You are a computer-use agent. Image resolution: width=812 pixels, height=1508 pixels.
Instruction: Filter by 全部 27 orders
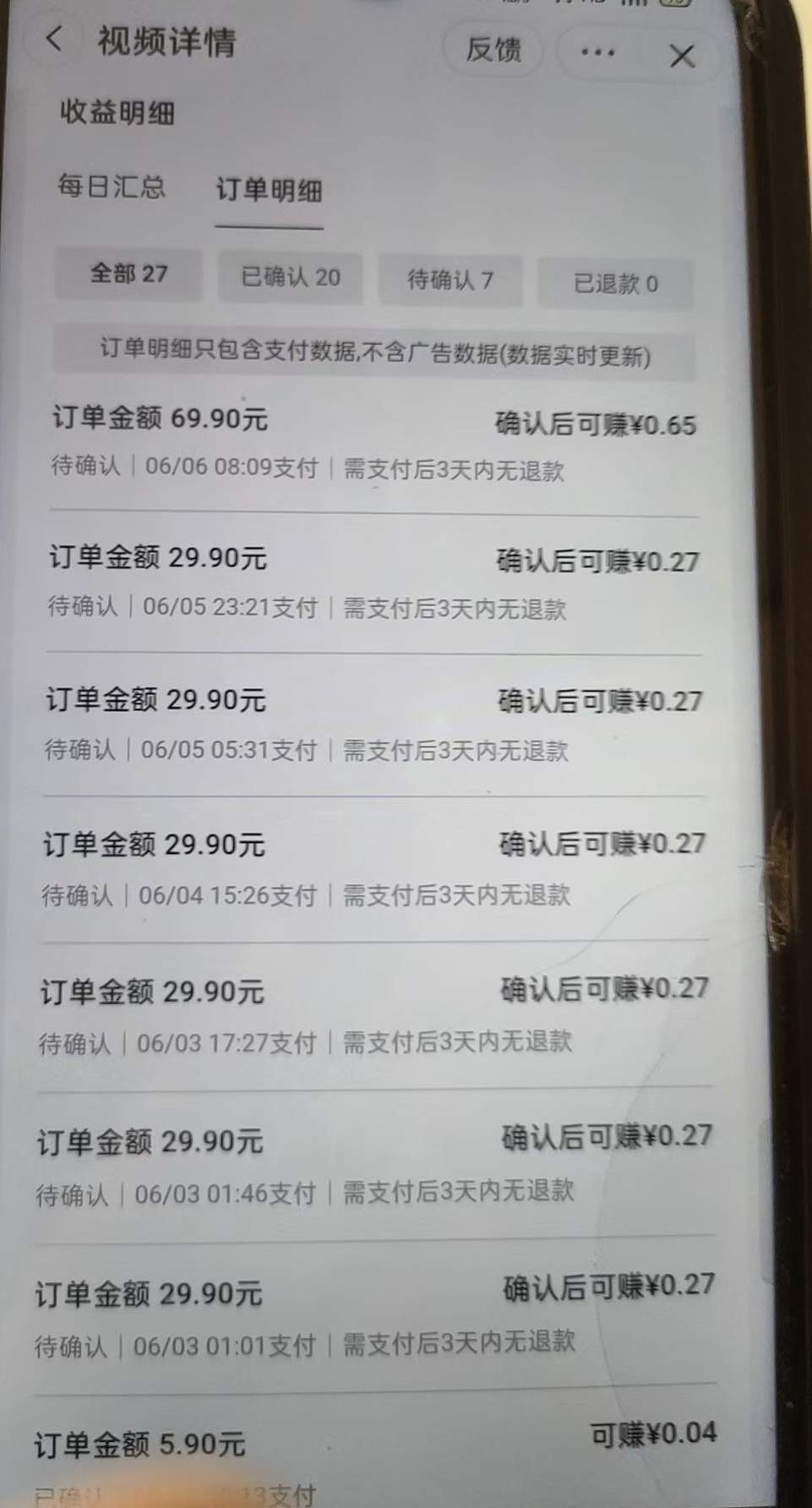tap(128, 274)
